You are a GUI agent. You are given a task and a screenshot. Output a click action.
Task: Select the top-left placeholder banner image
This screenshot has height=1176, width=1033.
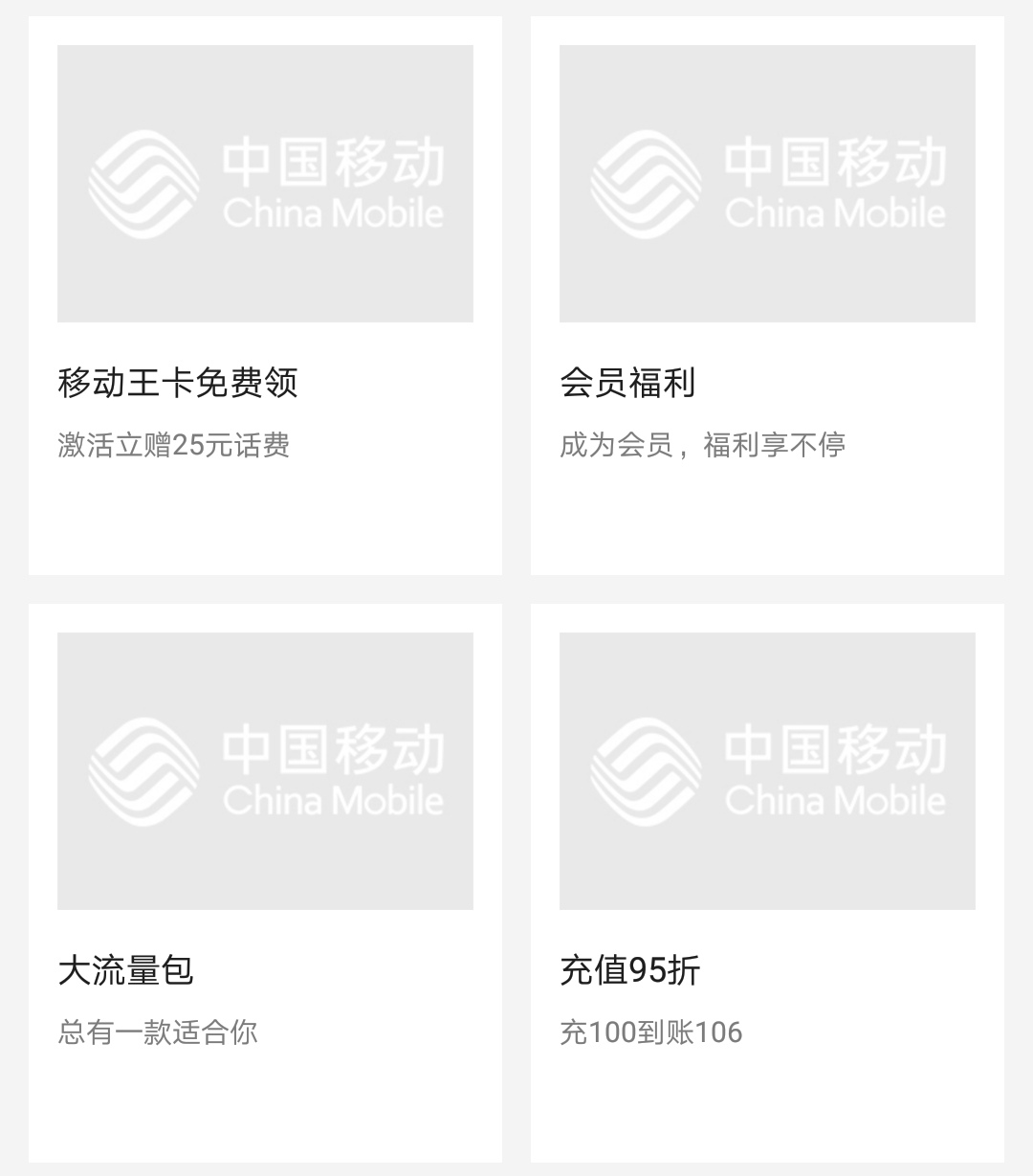(x=265, y=184)
